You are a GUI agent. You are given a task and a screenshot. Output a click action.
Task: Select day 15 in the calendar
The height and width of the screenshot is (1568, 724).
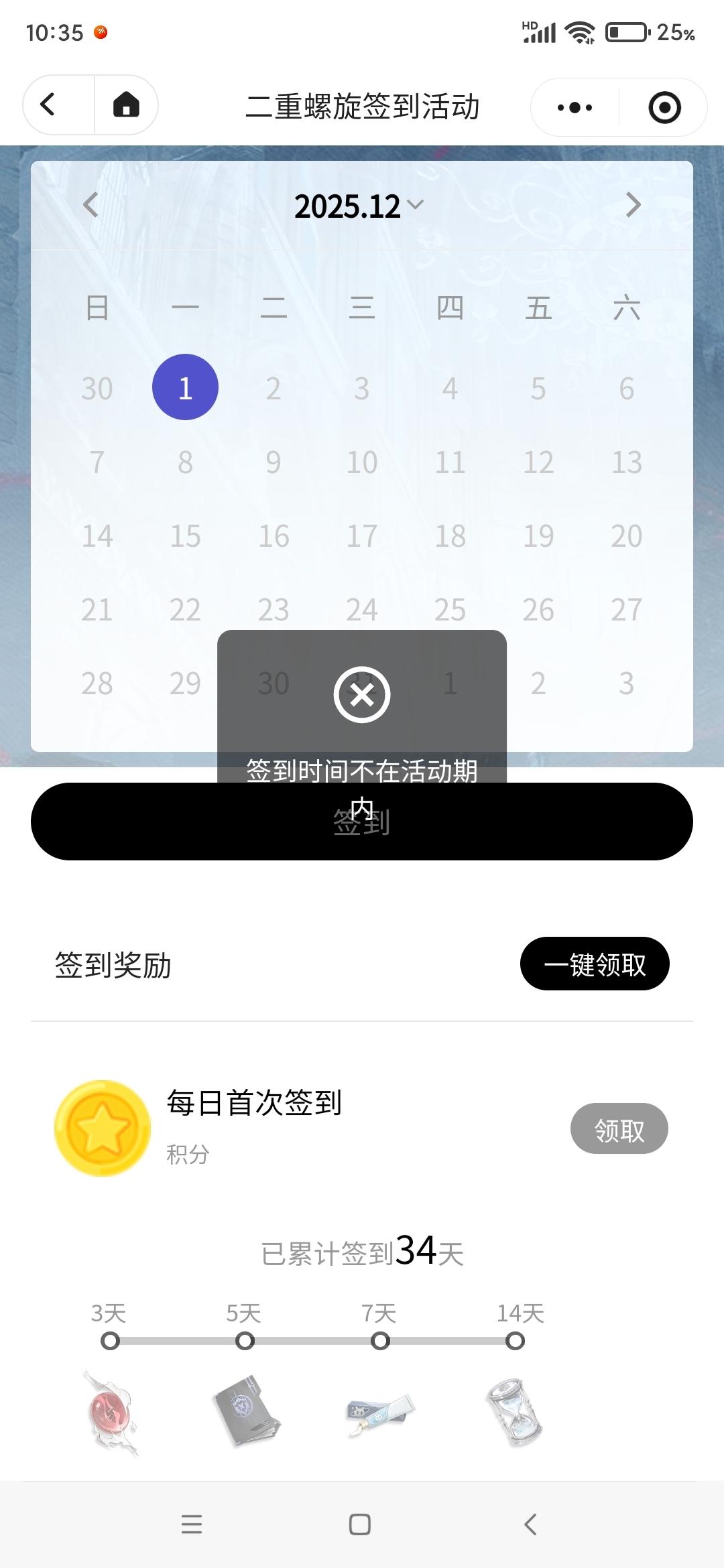[x=185, y=536]
